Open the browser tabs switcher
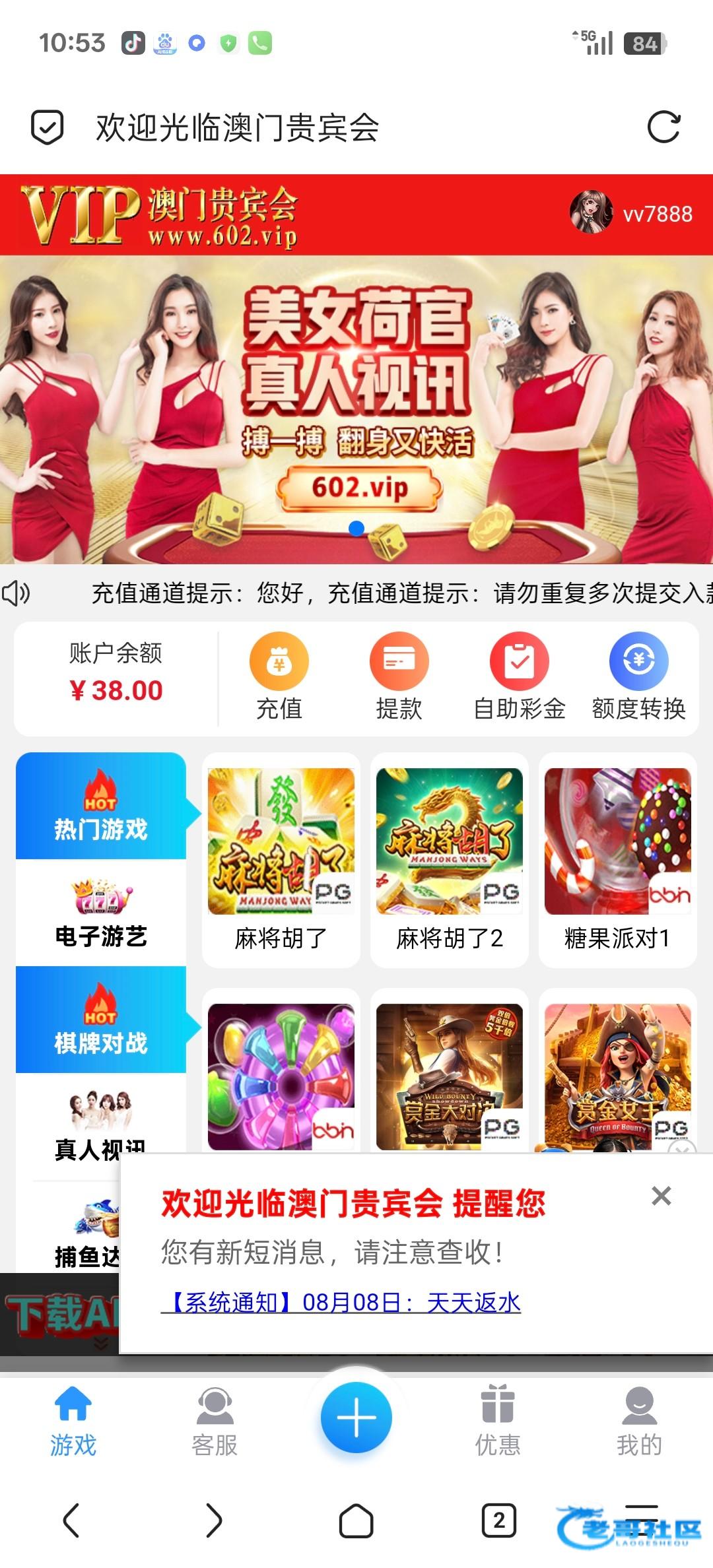 pos(499,1520)
